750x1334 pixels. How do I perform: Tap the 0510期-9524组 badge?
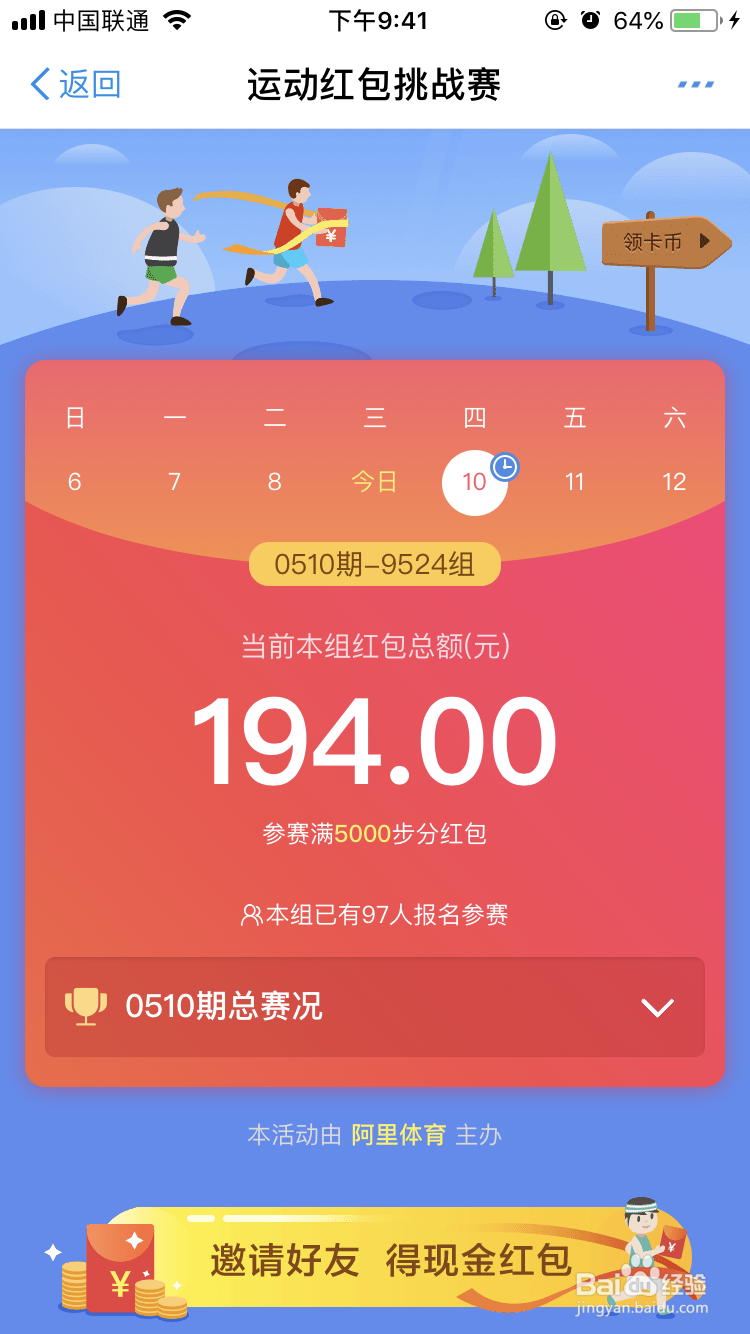pyautogui.click(x=375, y=564)
